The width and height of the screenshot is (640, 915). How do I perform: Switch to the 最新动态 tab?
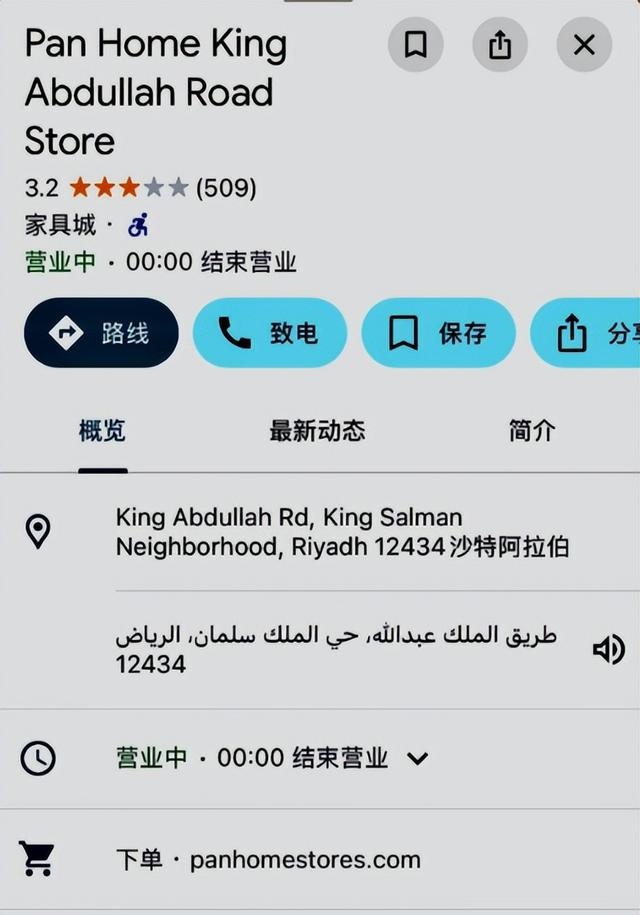tap(317, 431)
